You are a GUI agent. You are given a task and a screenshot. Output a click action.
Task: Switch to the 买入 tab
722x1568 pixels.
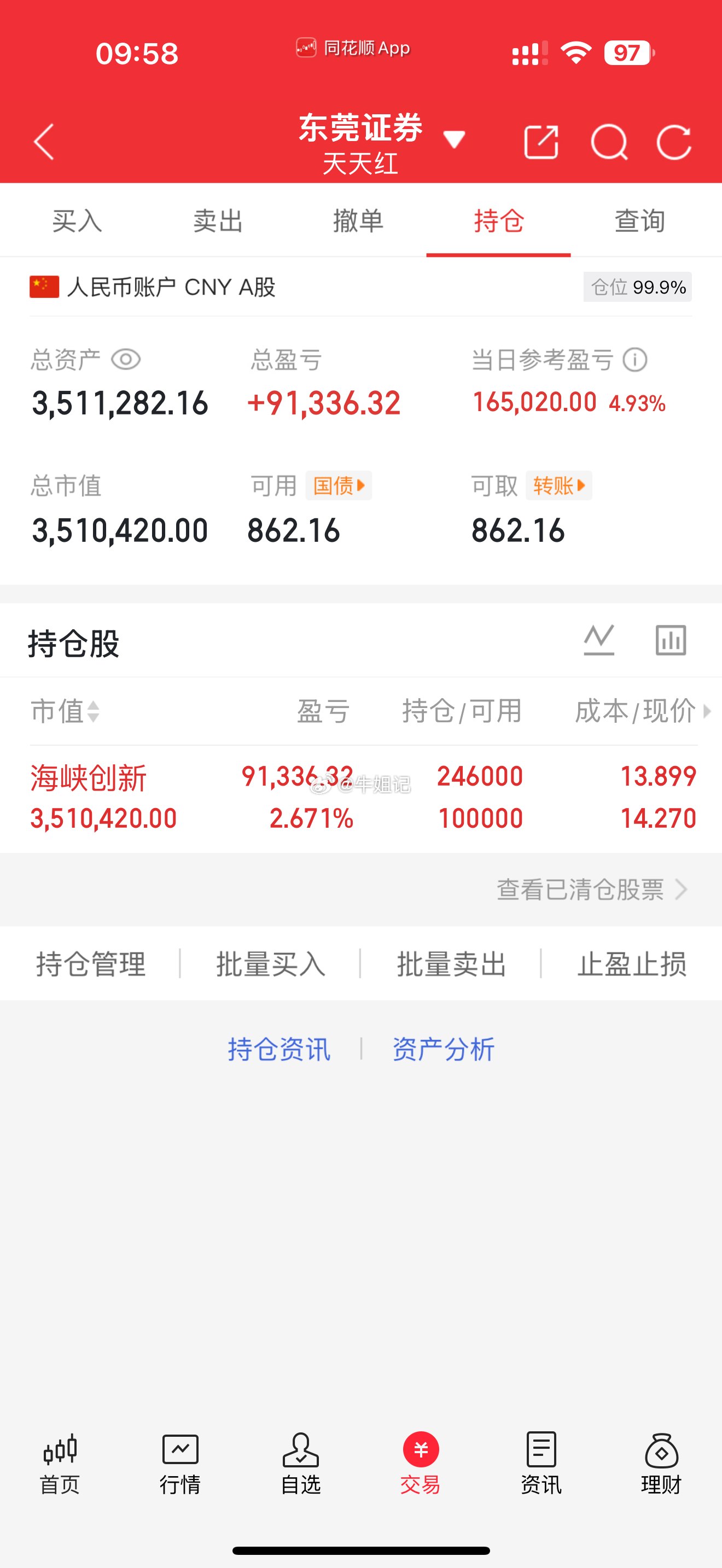77,221
